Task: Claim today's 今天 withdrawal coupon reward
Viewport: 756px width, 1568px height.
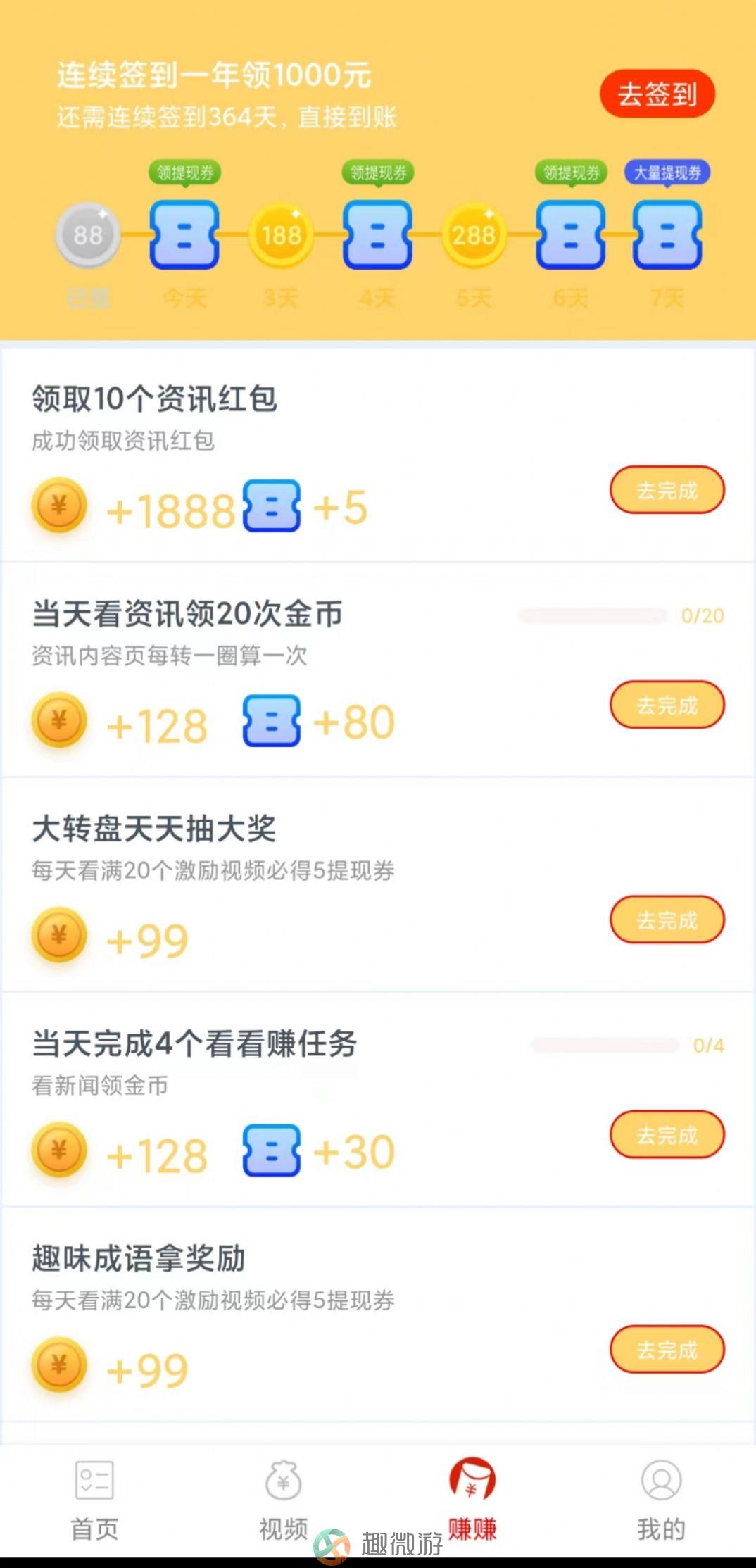Action: tap(184, 234)
